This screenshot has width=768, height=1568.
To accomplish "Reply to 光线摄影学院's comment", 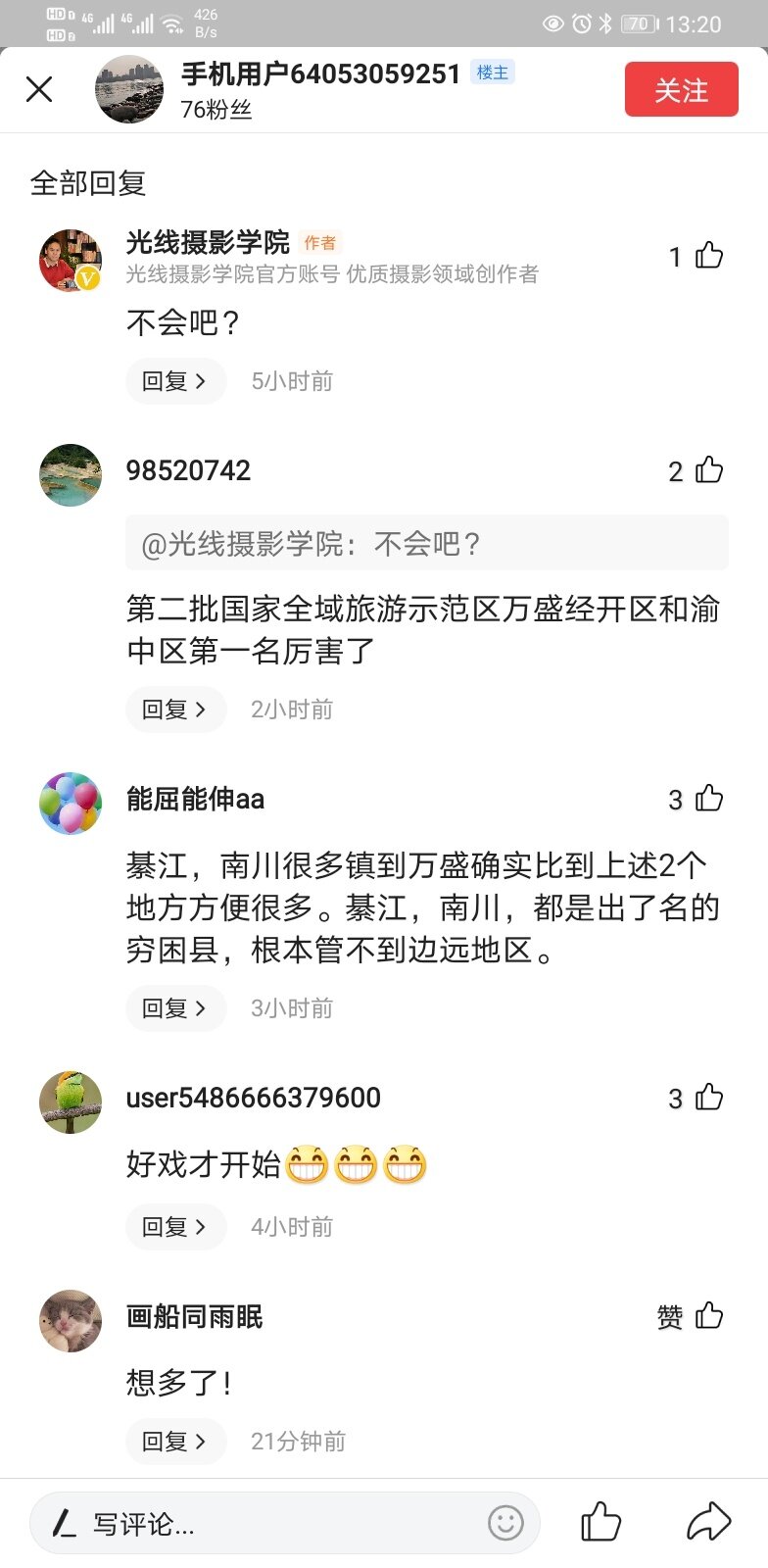I will 175,381.
